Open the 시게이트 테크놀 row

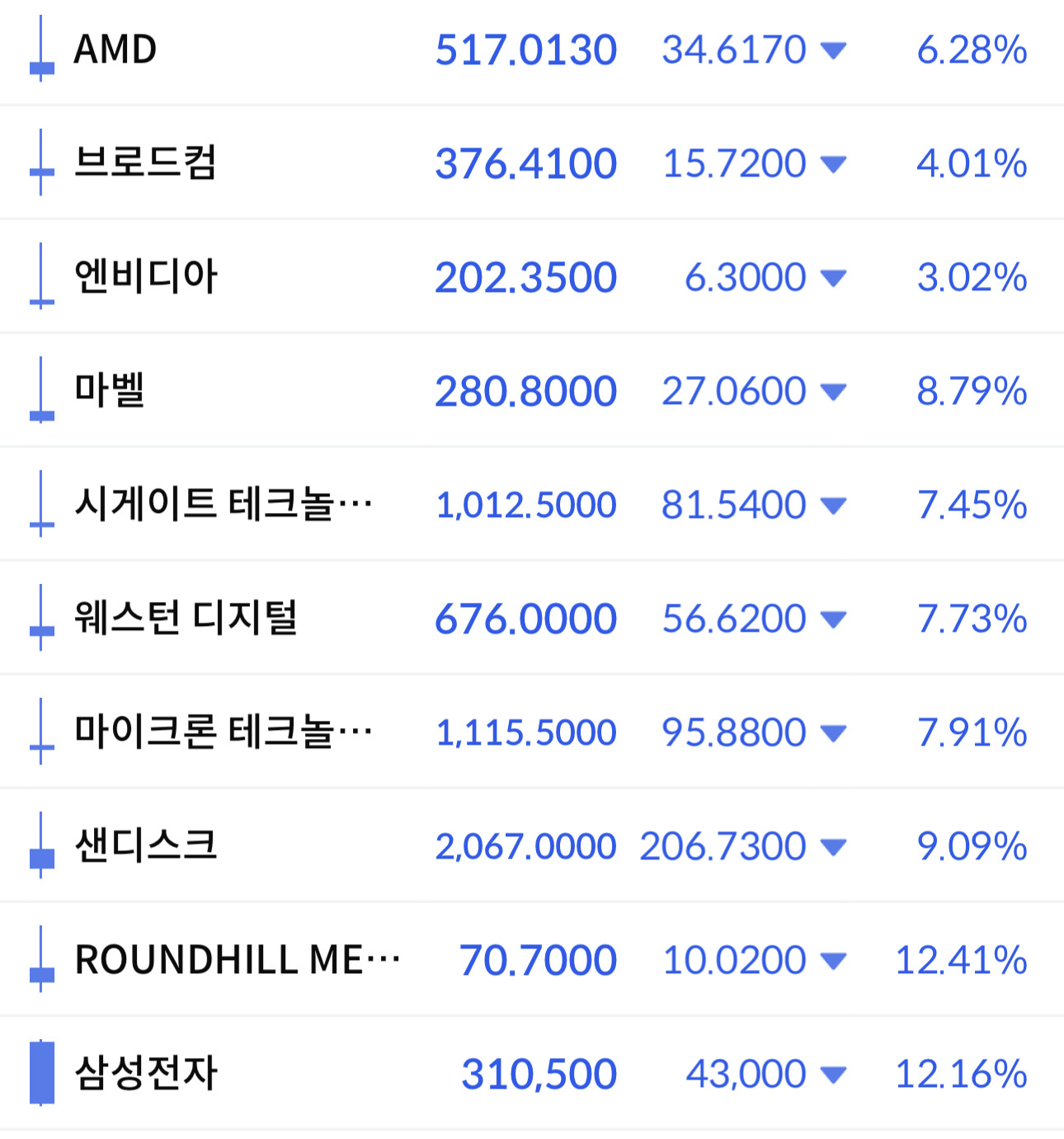point(532,504)
